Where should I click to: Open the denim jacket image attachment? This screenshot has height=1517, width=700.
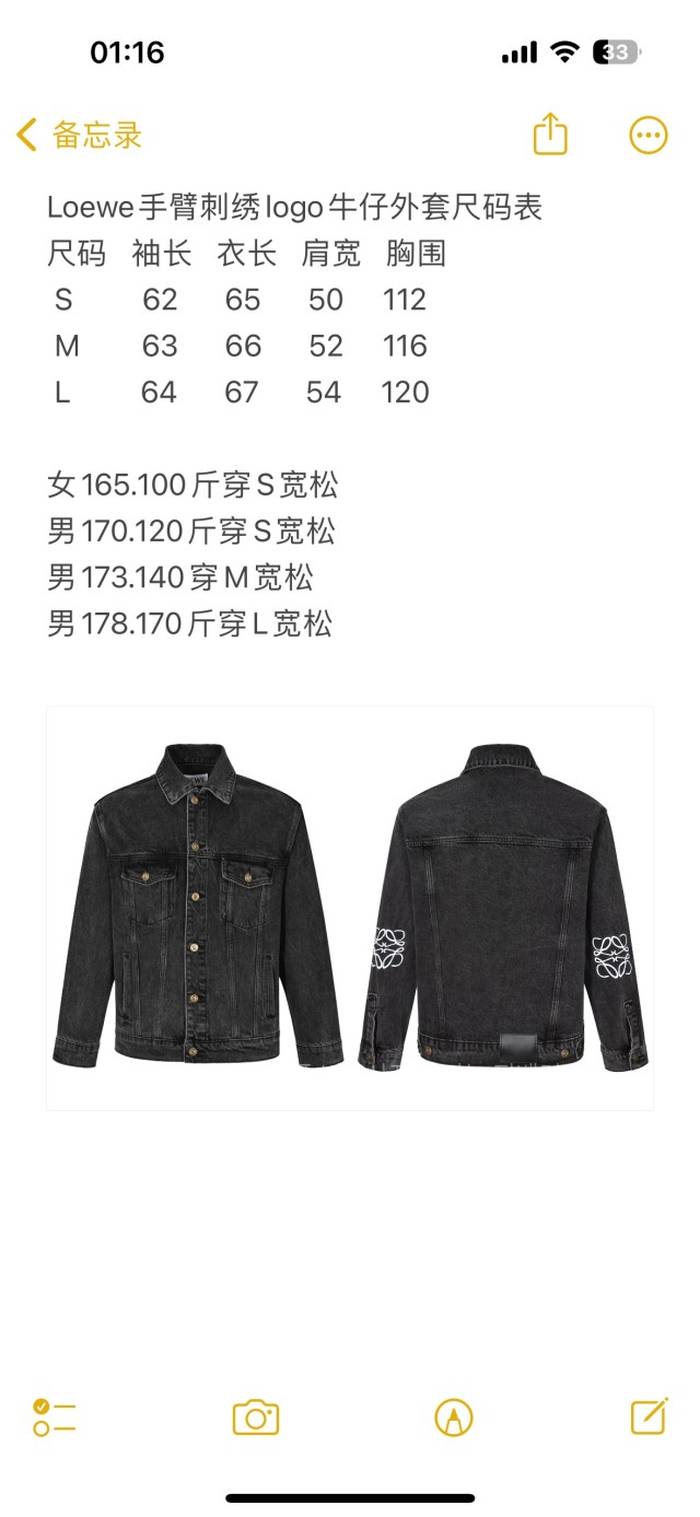pyautogui.click(x=349, y=907)
